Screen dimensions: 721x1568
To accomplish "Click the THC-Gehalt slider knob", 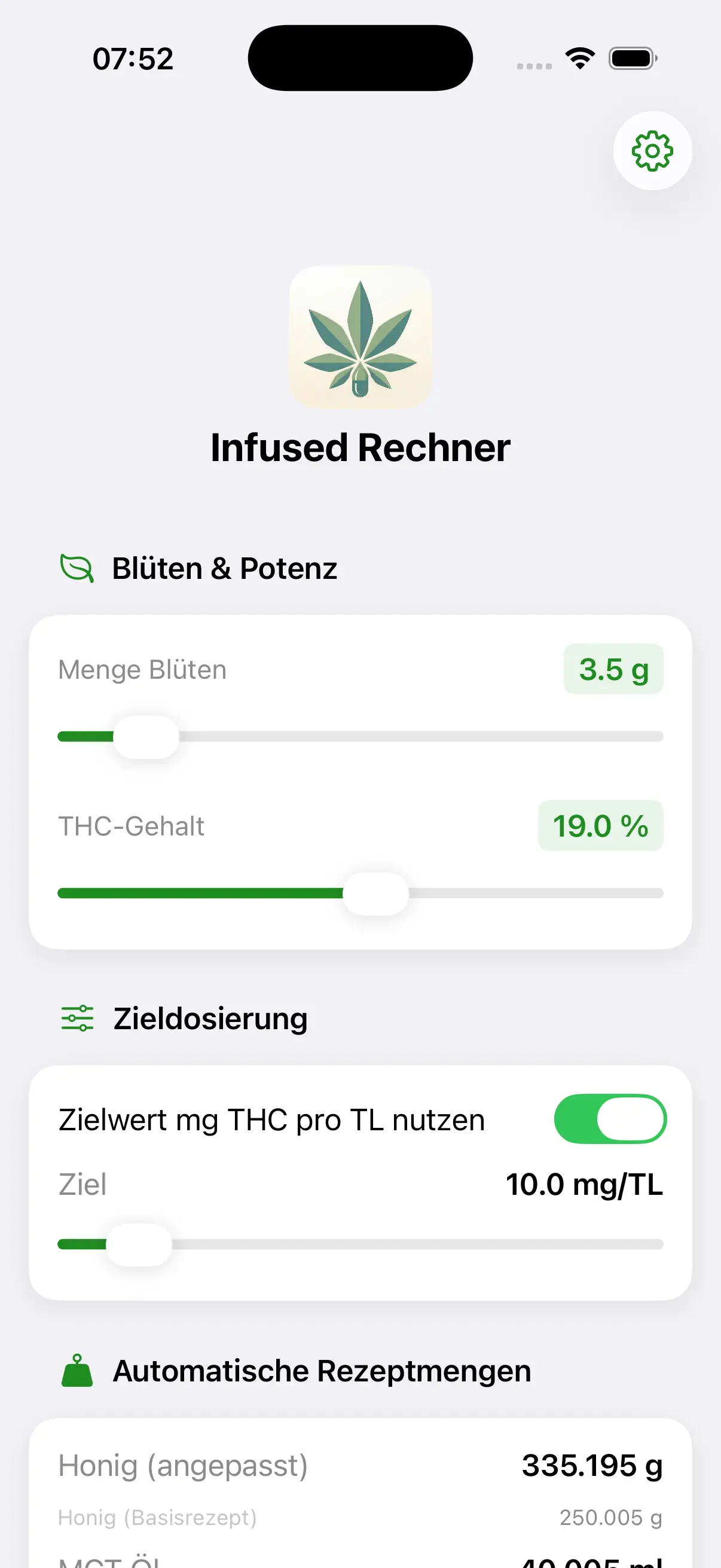I will (x=375, y=893).
